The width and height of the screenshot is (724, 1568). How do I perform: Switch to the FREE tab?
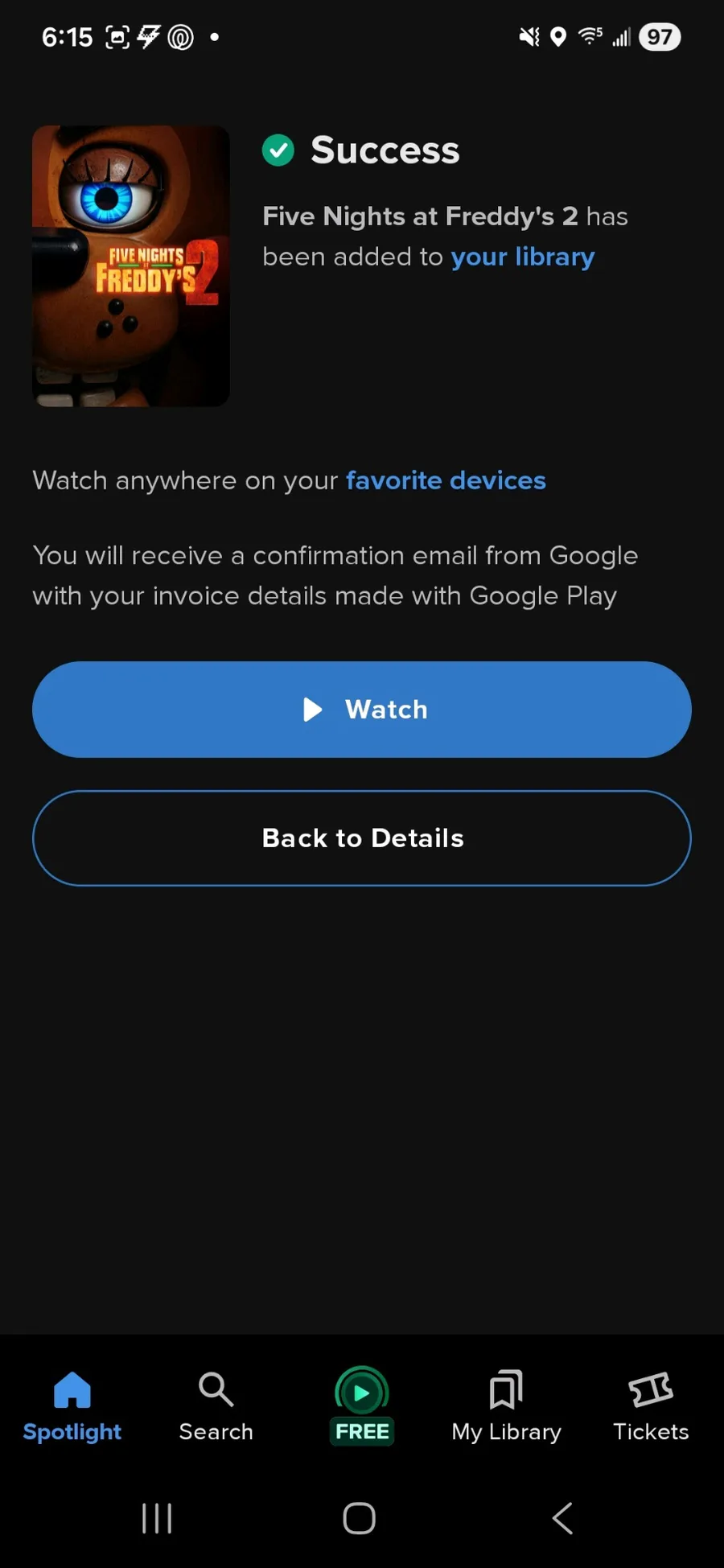click(x=362, y=1406)
